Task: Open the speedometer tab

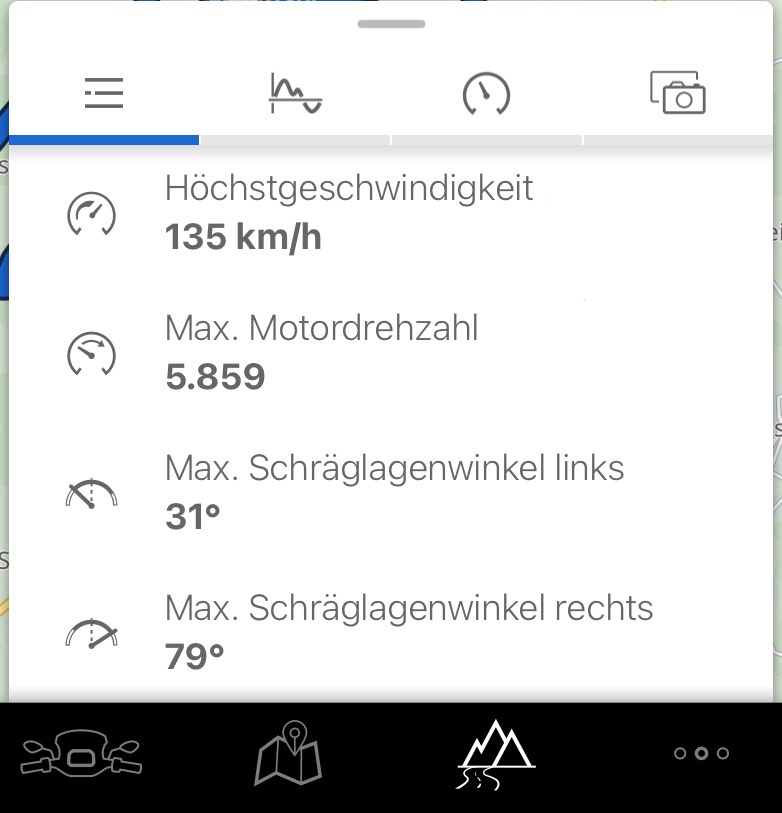Action: 487,94
